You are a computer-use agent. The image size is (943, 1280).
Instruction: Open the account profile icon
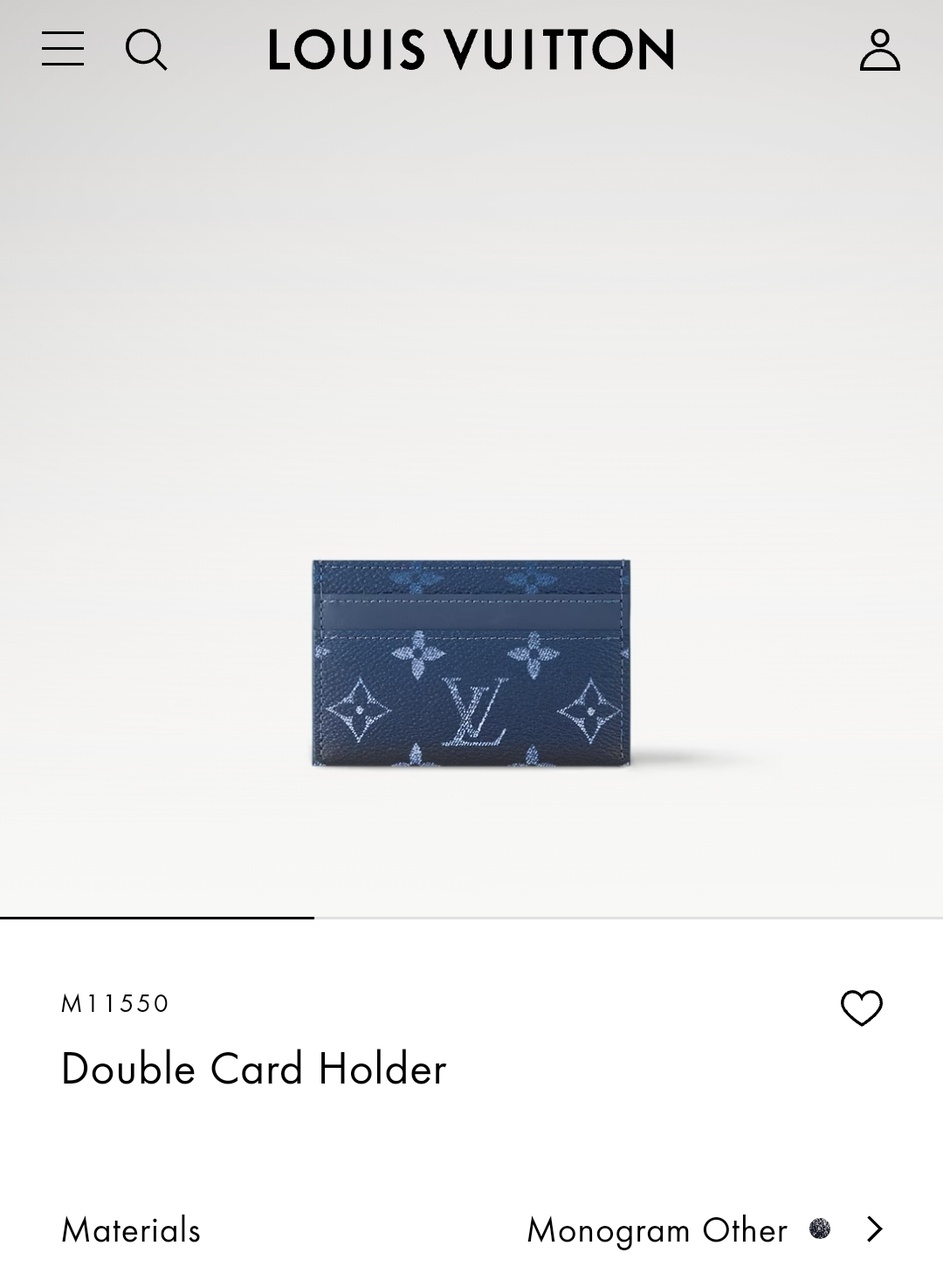879,50
